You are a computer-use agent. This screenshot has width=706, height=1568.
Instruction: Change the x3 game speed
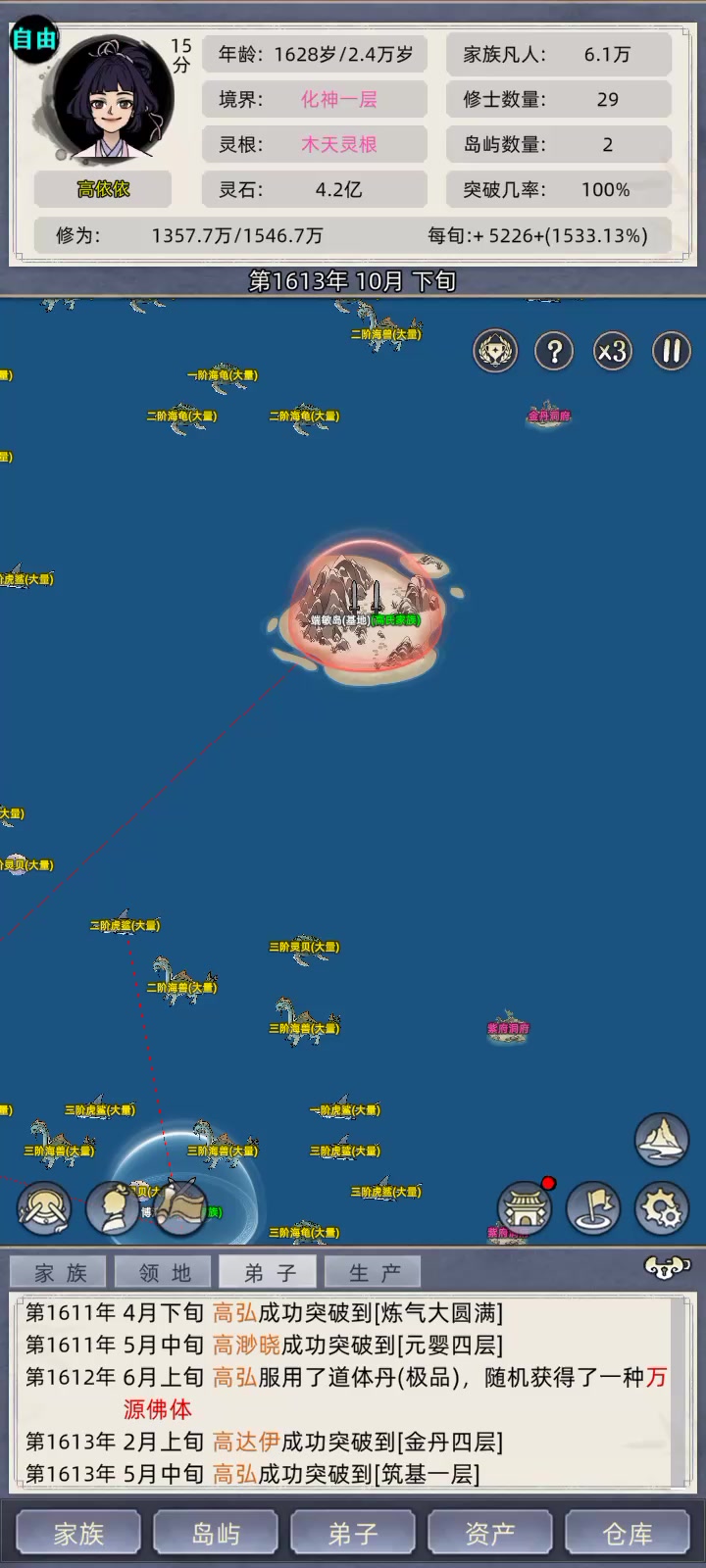(x=613, y=351)
